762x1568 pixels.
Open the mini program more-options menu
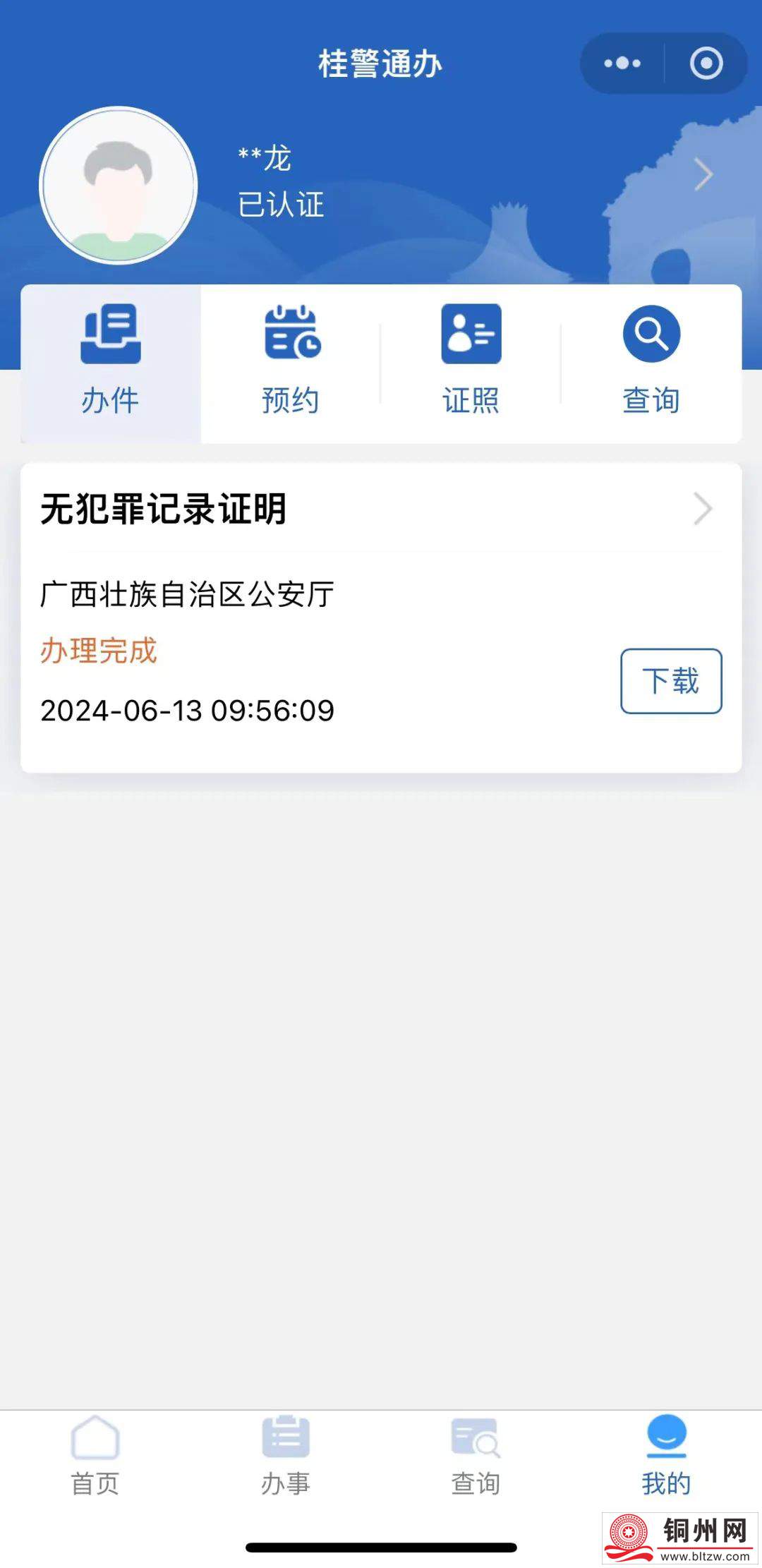622,64
